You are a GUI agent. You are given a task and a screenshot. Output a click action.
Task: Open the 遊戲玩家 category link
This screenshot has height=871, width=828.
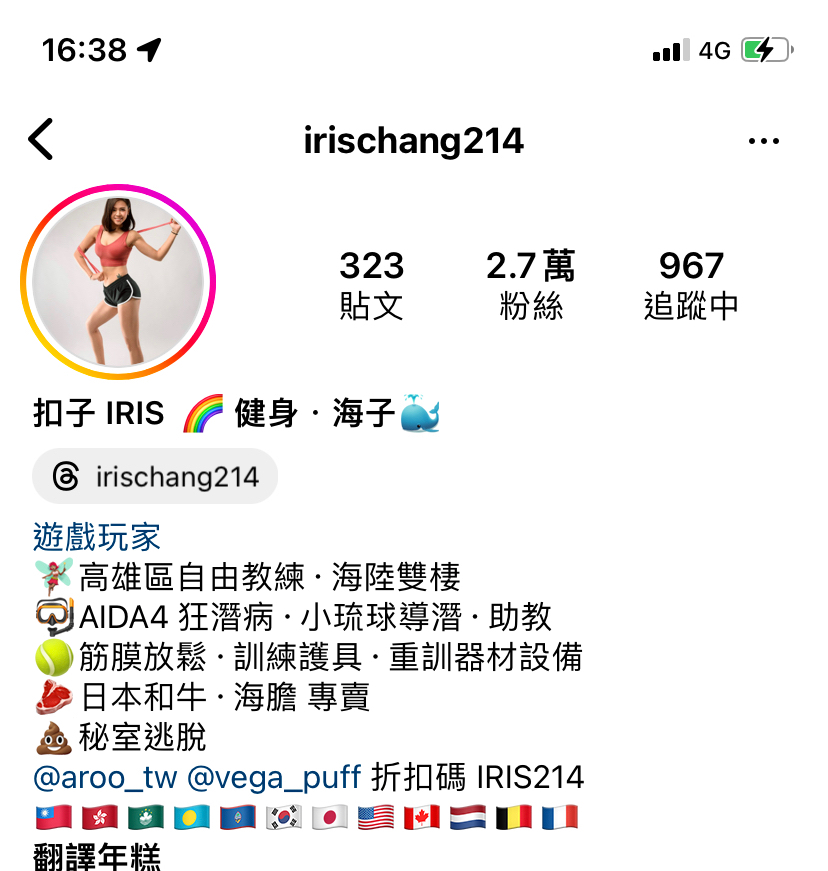click(x=96, y=537)
